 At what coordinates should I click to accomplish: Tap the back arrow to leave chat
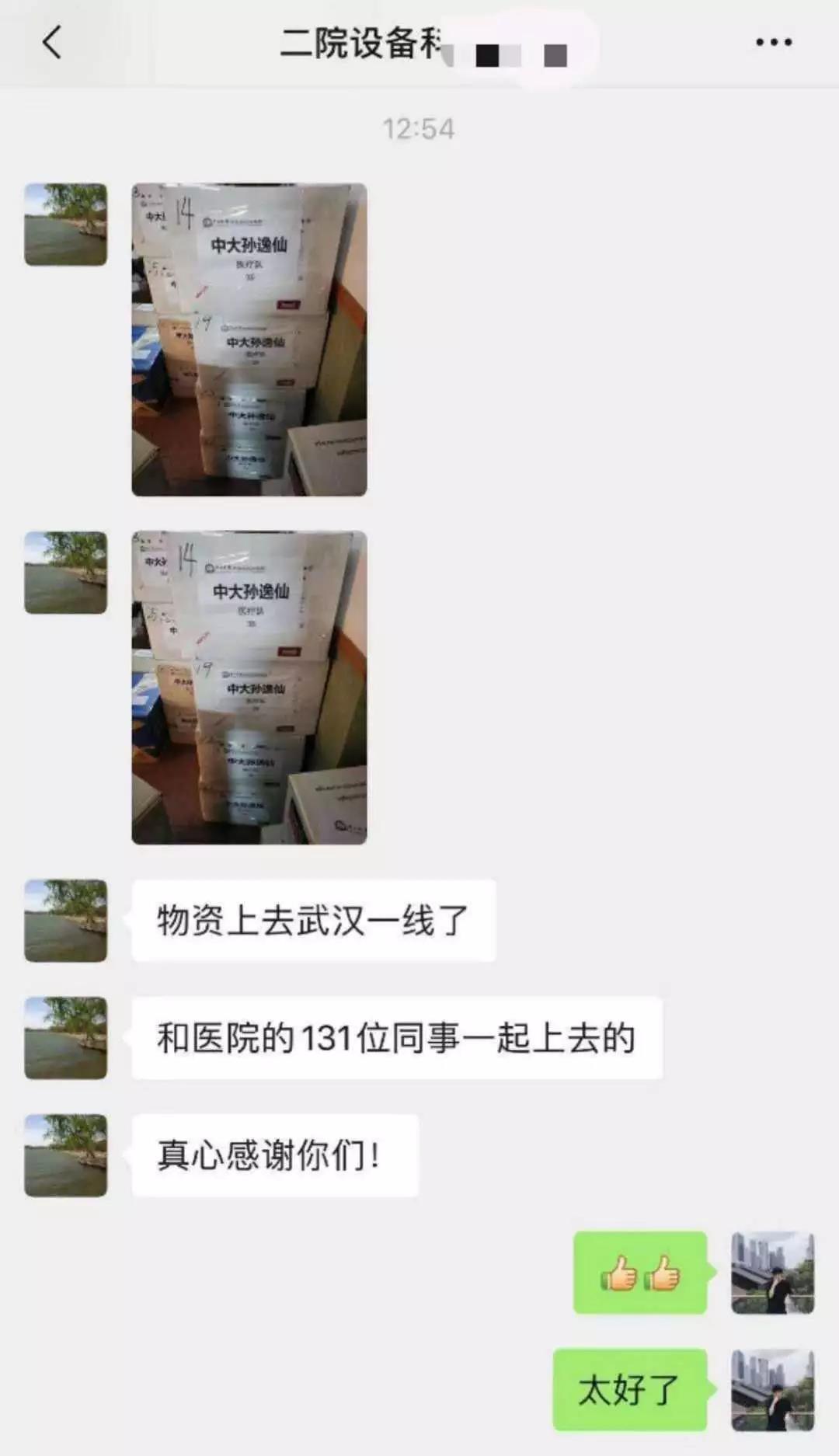[52, 43]
